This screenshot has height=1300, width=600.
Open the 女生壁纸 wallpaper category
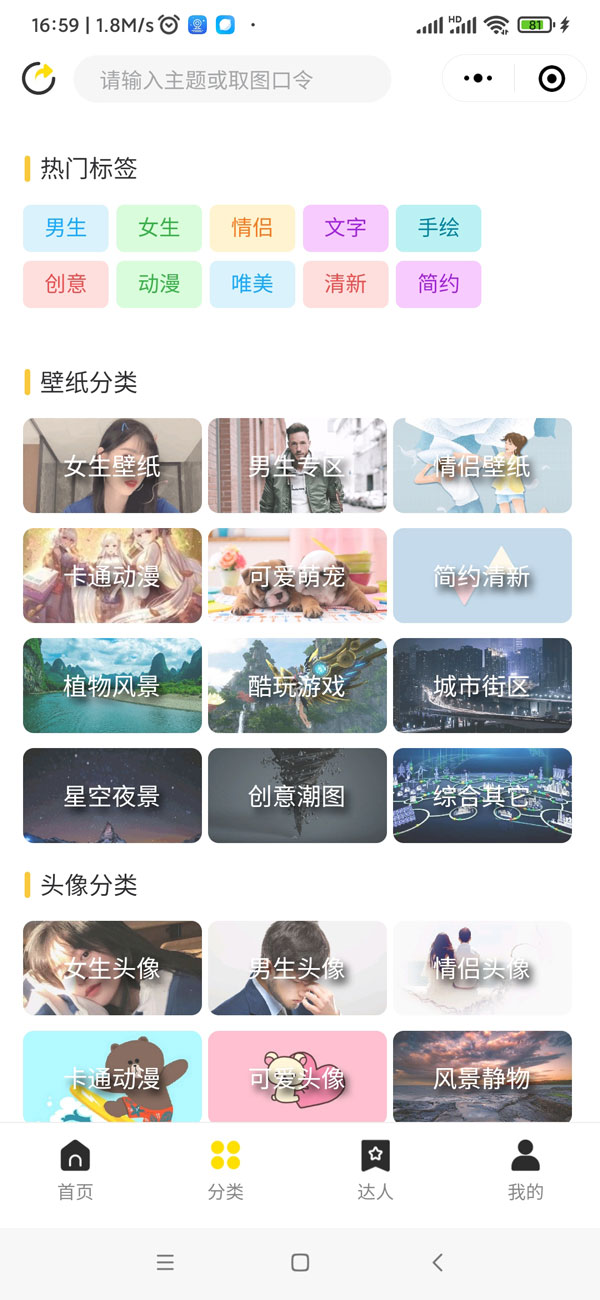click(112, 466)
